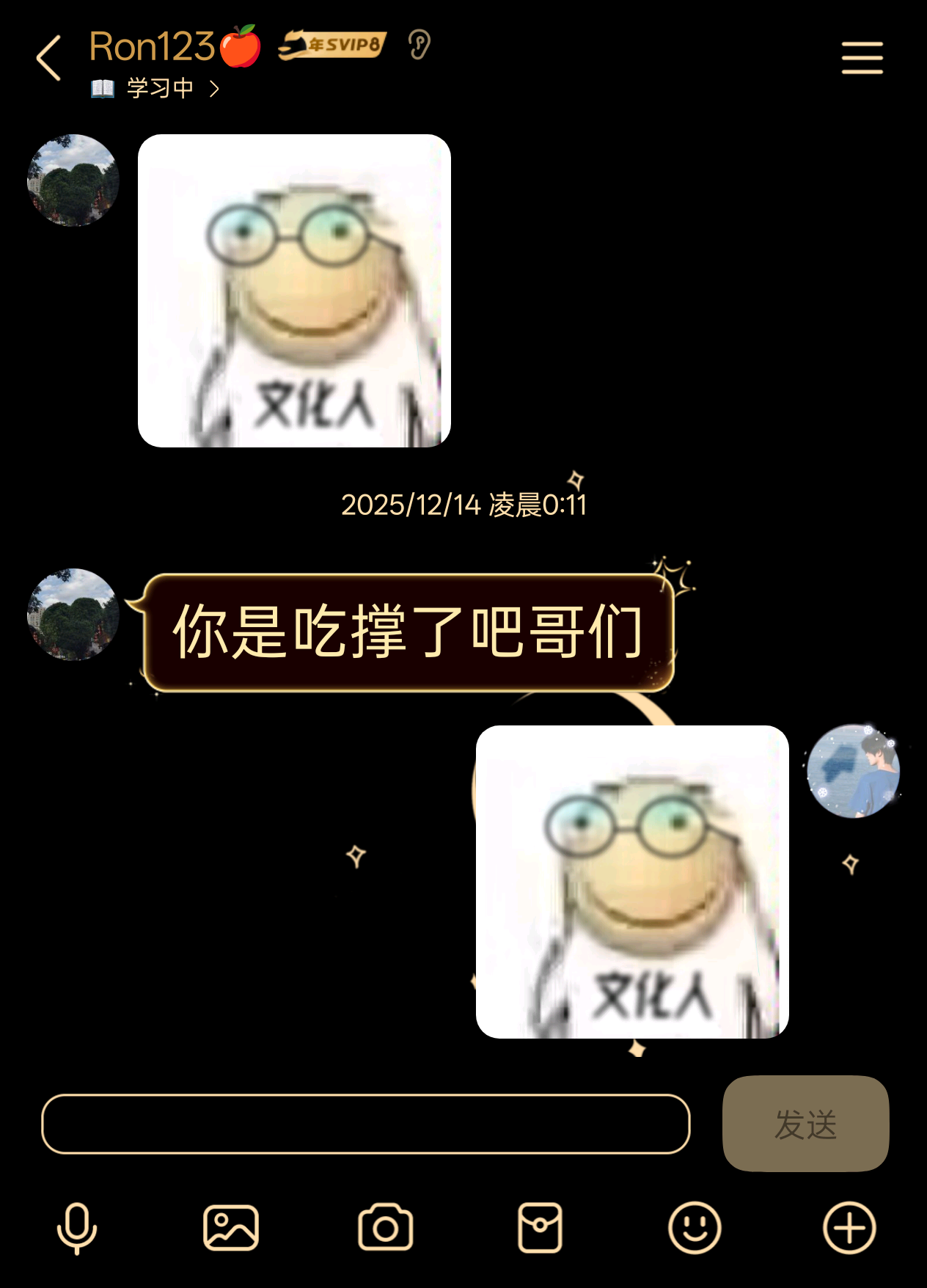Image resolution: width=927 pixels, height=1288 pixels.
Task: Go back from Ron123 chat
Action: pos(49,58)
